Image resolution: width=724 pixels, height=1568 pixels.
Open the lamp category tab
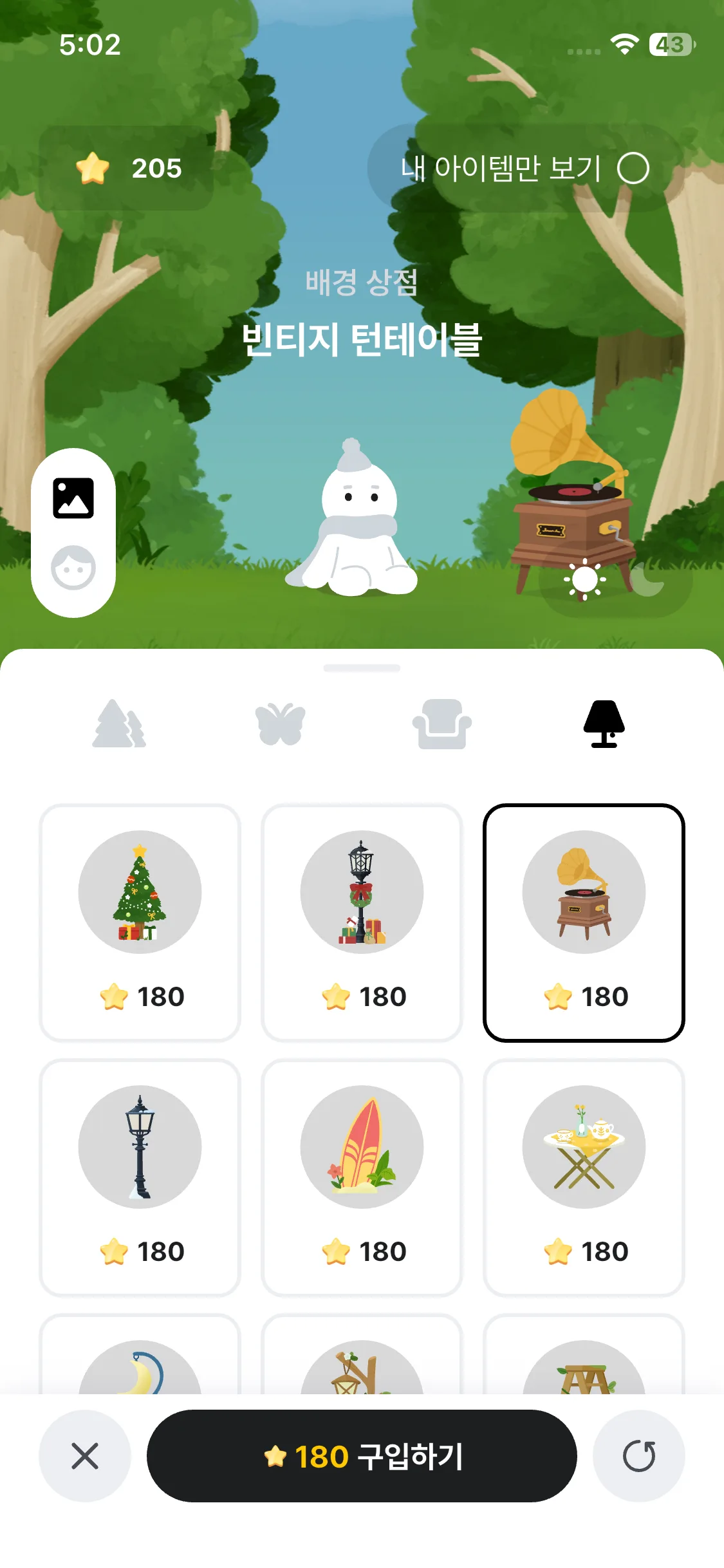pos(604,724)
